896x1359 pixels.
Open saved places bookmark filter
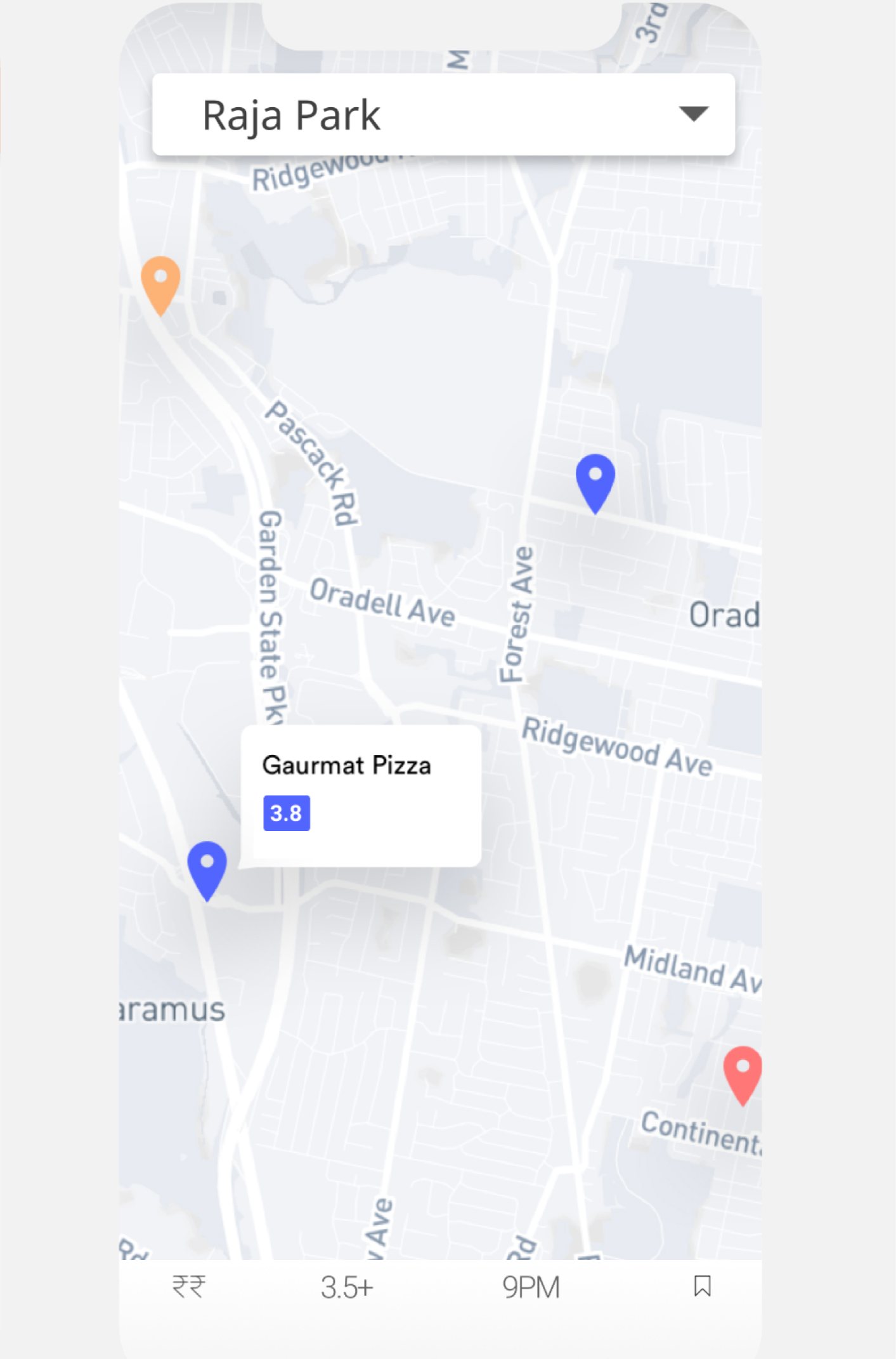point(702,1286)
